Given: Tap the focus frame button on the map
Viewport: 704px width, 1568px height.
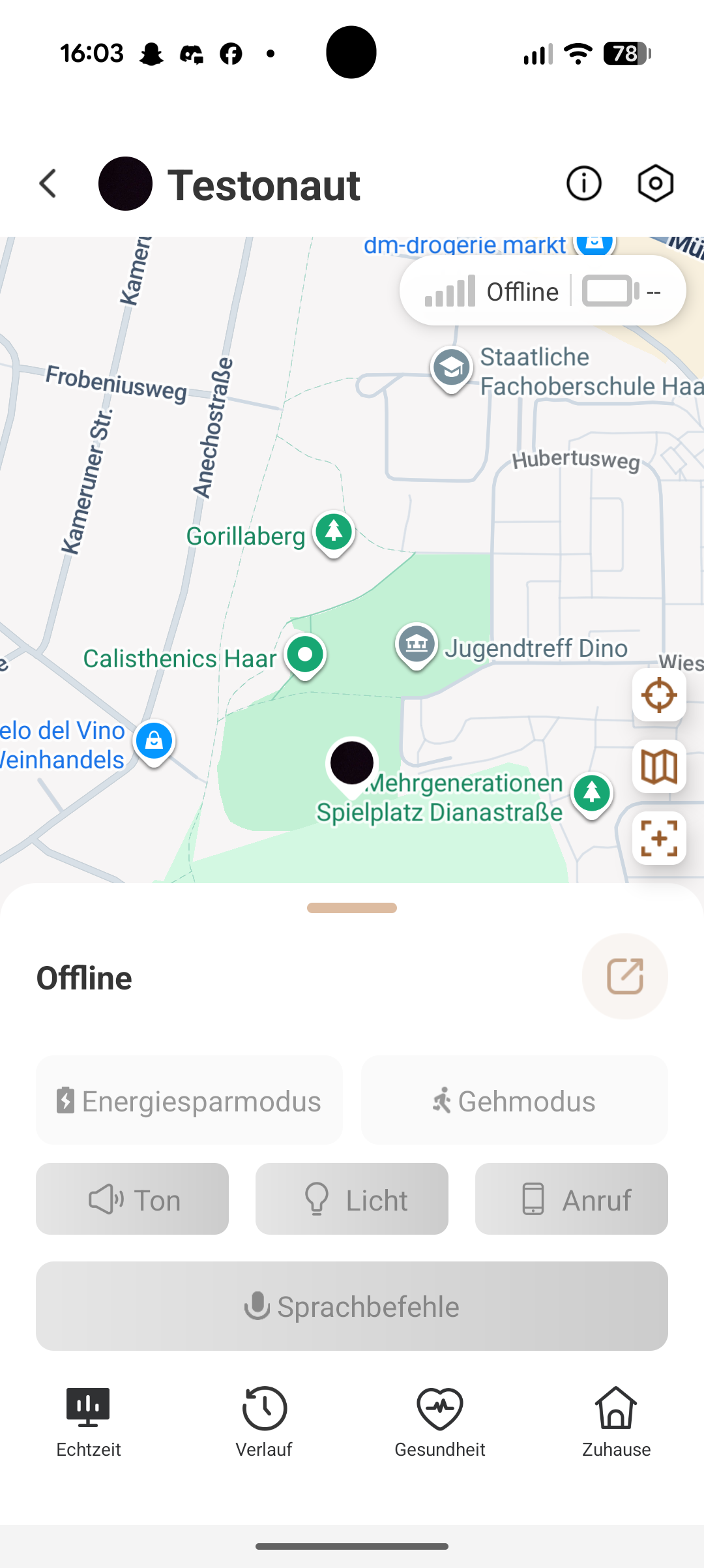Looking at the screenshot, I should (659, 838).
